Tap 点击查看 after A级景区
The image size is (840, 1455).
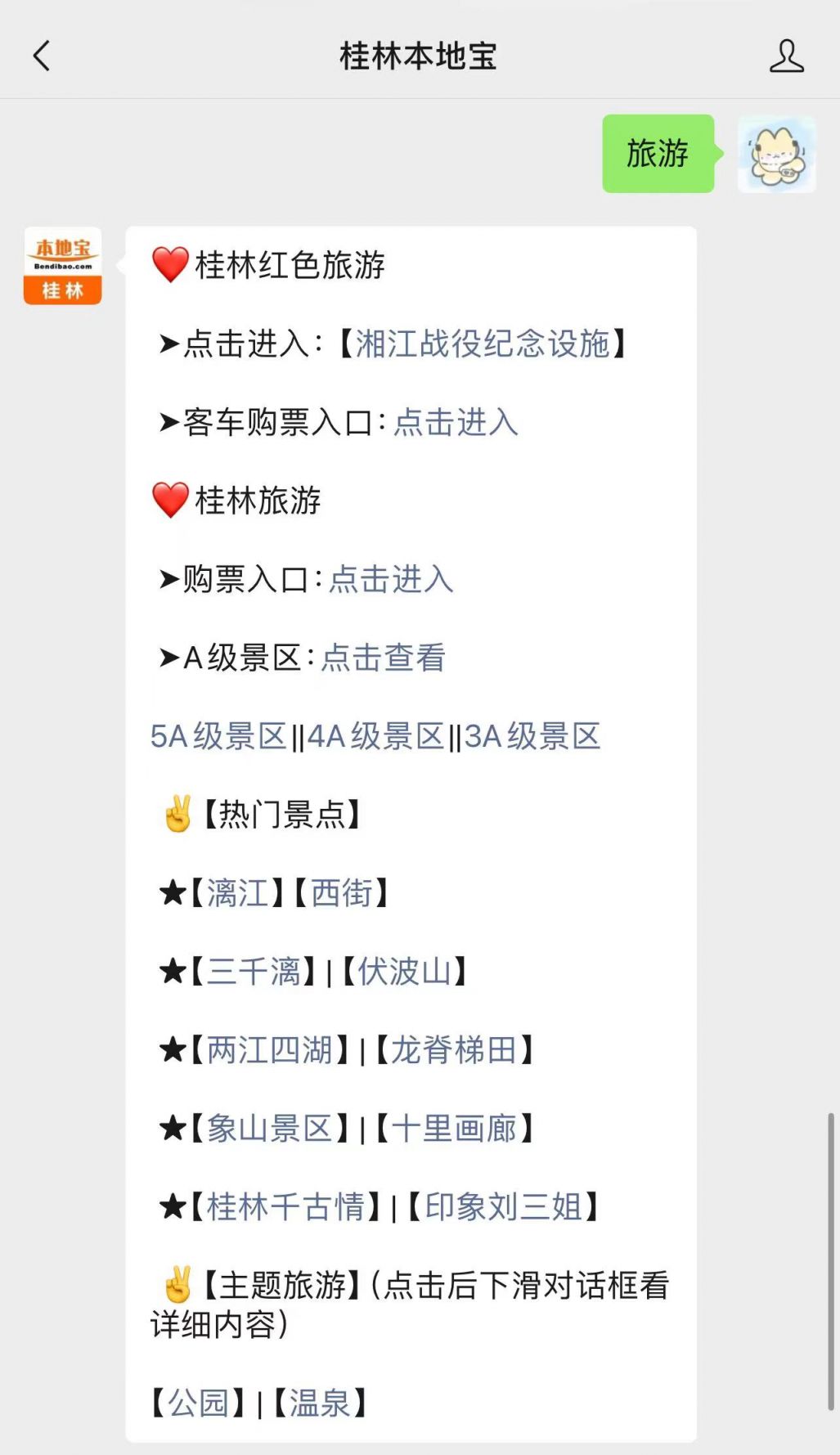(x=383, y=658)
